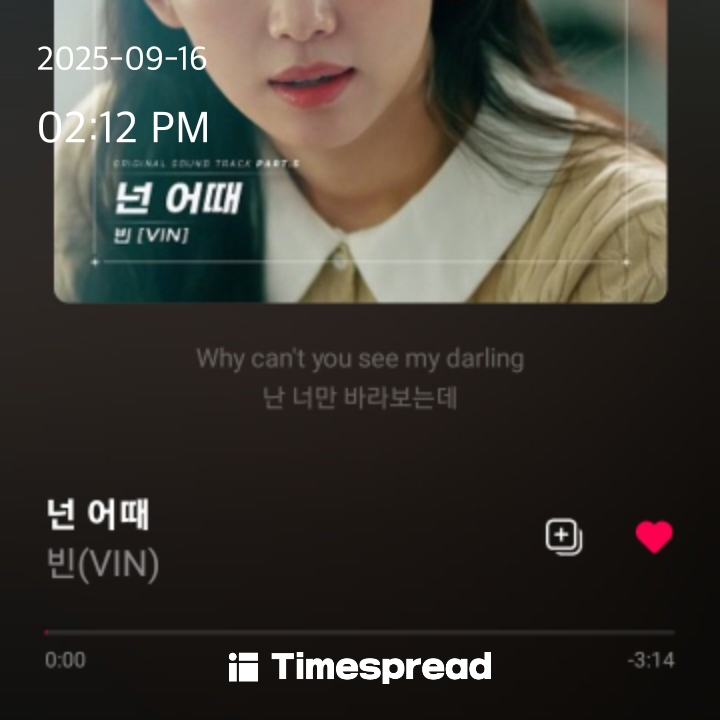Seek on the playback progress bar

click(360, 632)
